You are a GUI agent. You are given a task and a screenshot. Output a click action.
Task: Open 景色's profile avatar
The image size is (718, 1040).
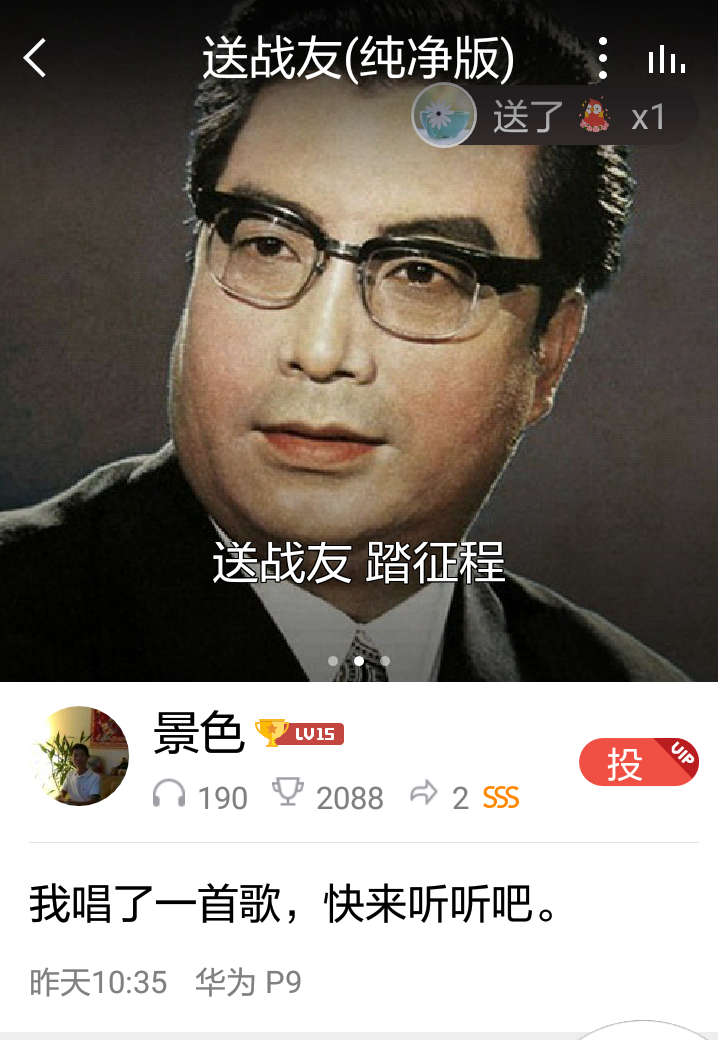[x=81, y=756]
